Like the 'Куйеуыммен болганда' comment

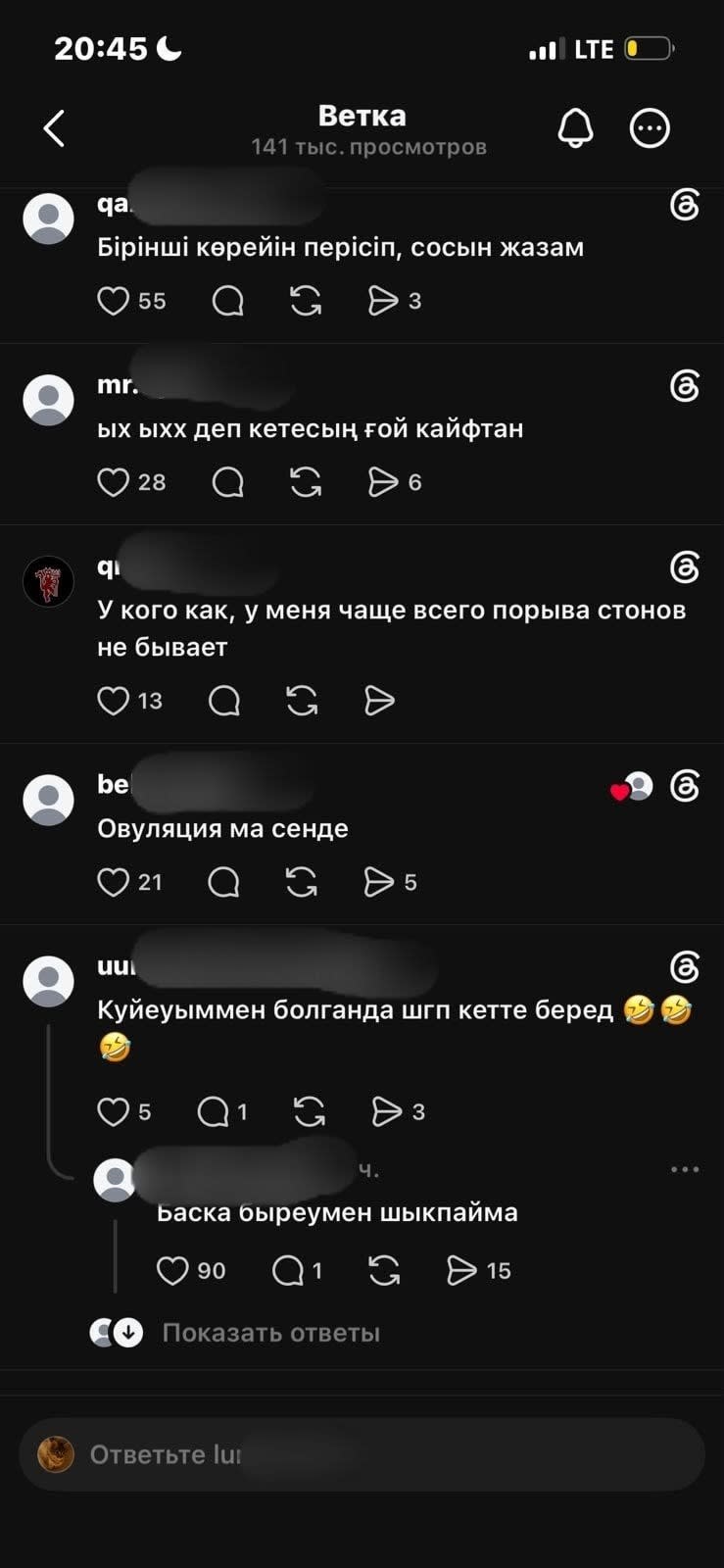click(x=114, y=1111)
